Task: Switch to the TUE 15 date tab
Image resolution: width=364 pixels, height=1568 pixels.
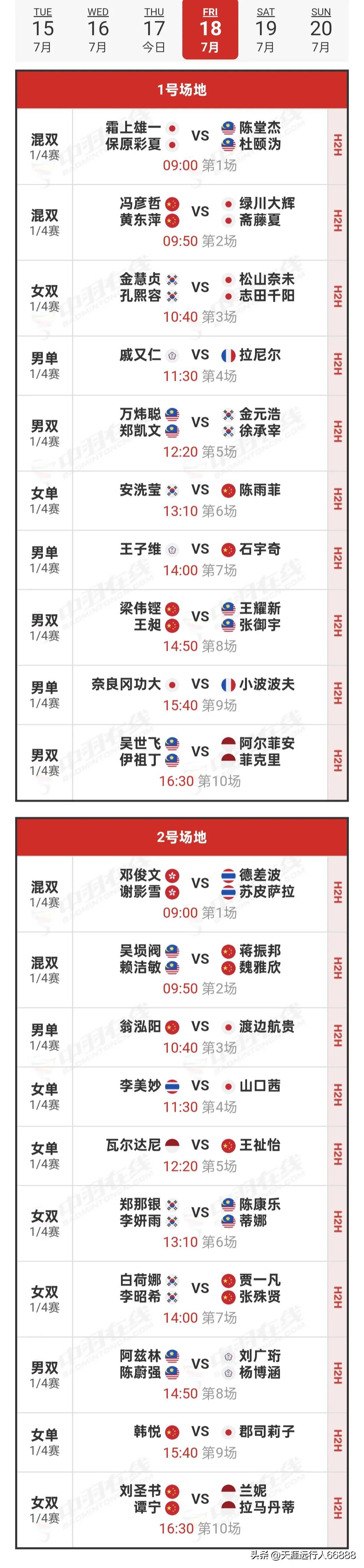Action: [x=43, y=30]
